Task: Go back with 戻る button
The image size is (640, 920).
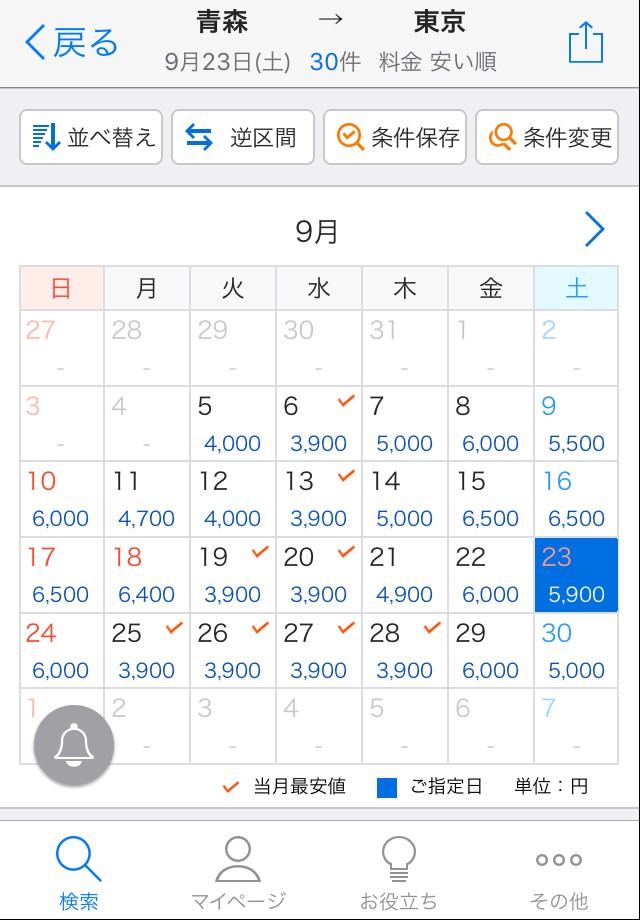Action: [70, 43]
